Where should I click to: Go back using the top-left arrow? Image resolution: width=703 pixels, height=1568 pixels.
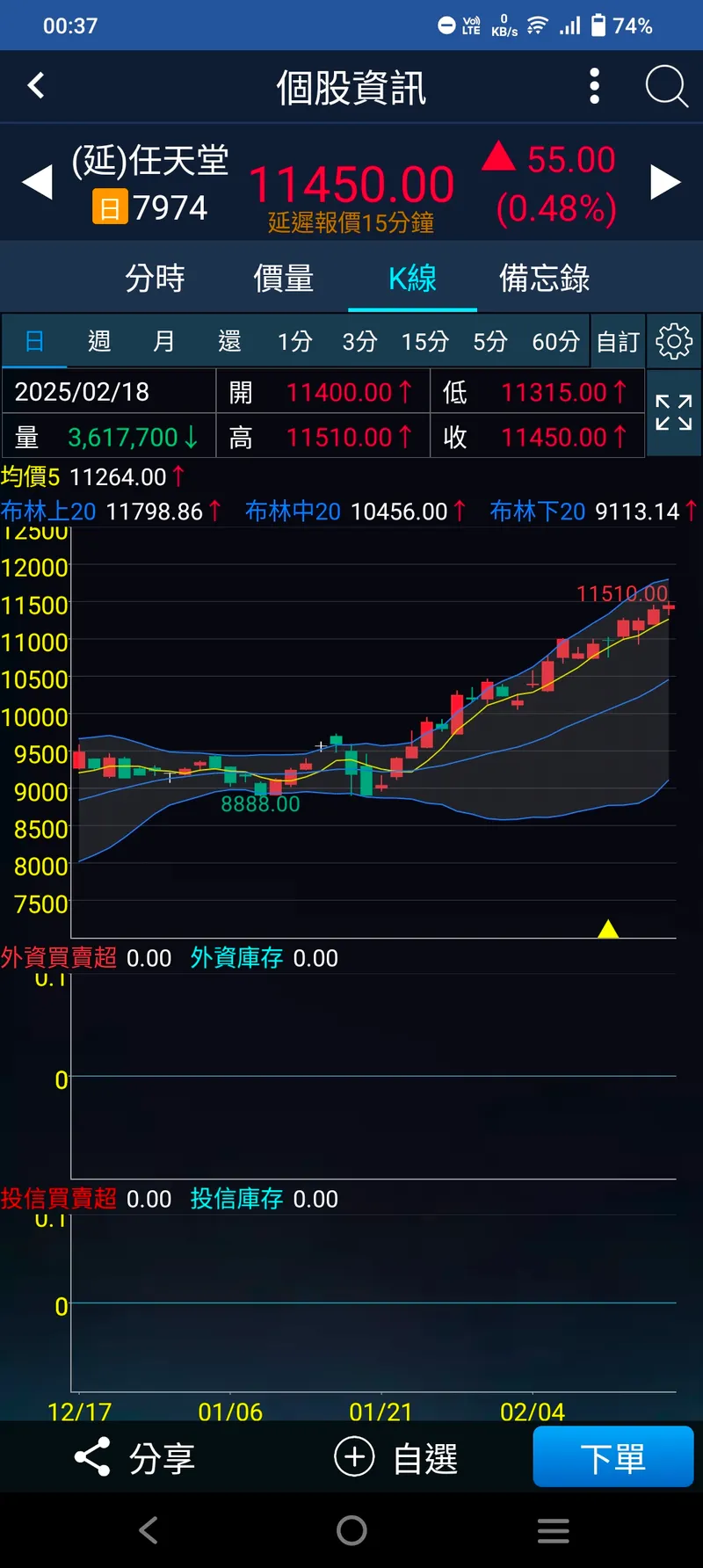(x=36, y=86)
